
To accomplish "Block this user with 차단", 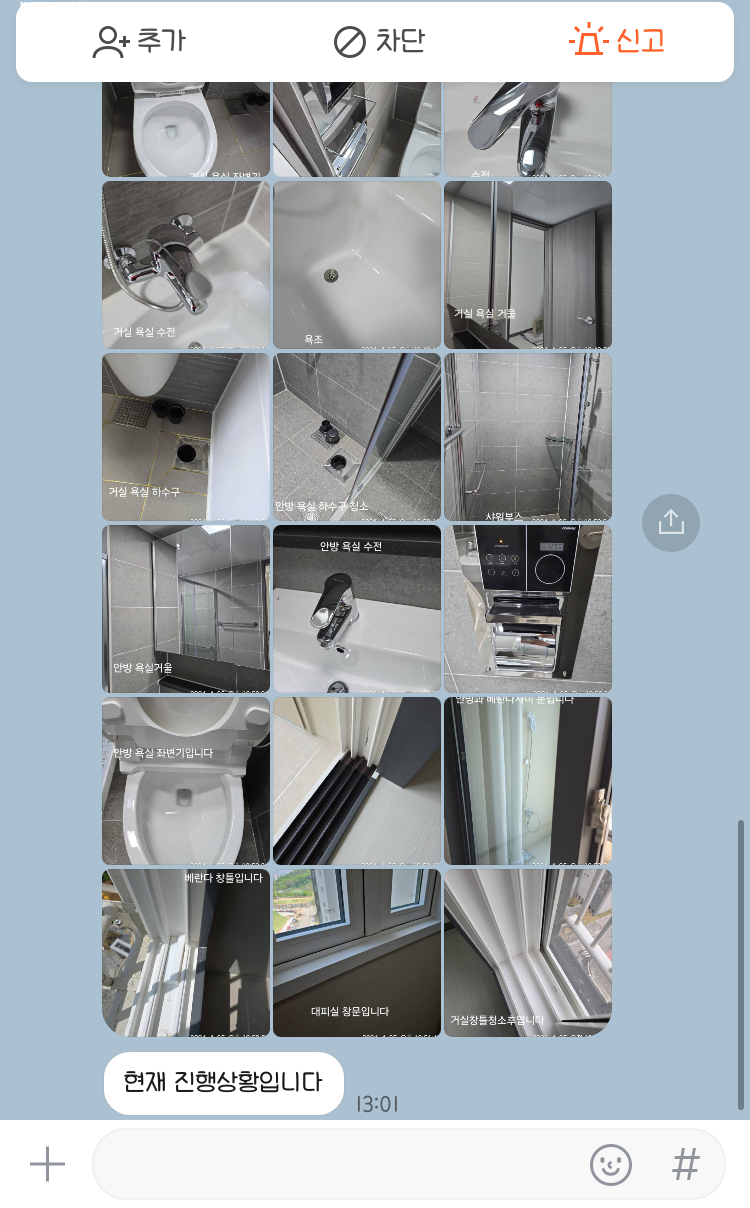I will [378, 41].
